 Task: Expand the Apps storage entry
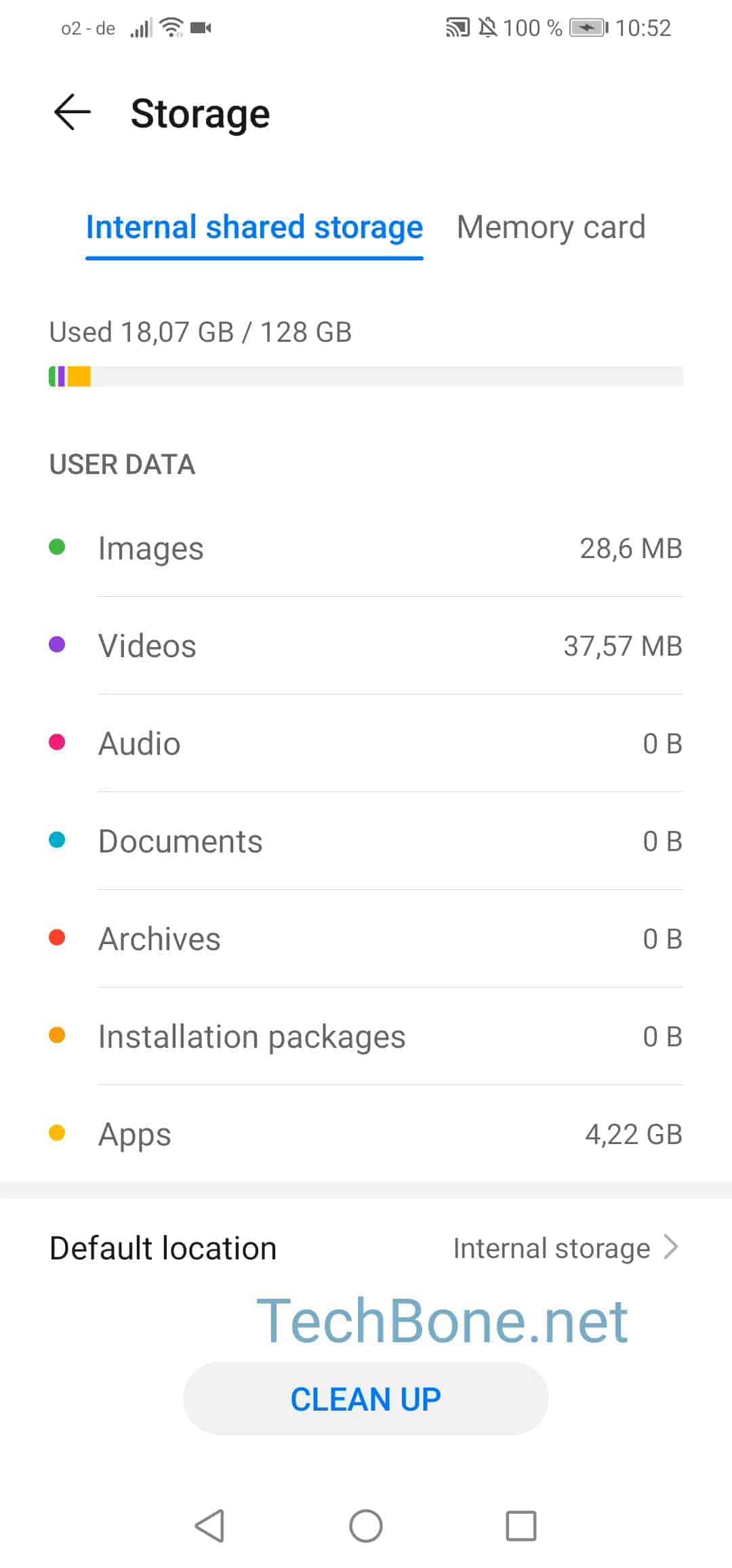366,1133
